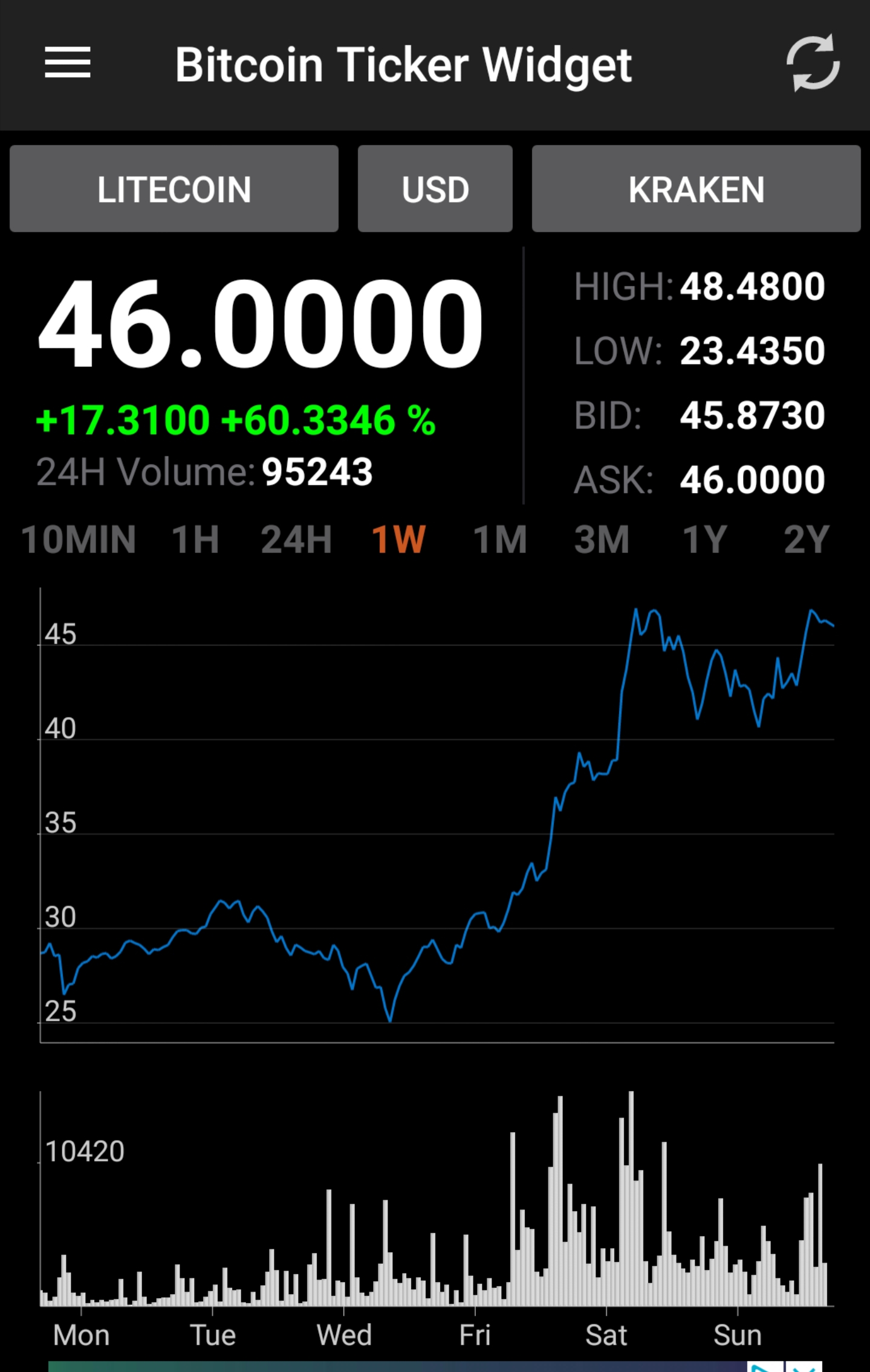Image resolution: width=870 pixels, height=1372 pixels.
Task: Select the 24H chart timeframe
Action: [x=296, y=540]
